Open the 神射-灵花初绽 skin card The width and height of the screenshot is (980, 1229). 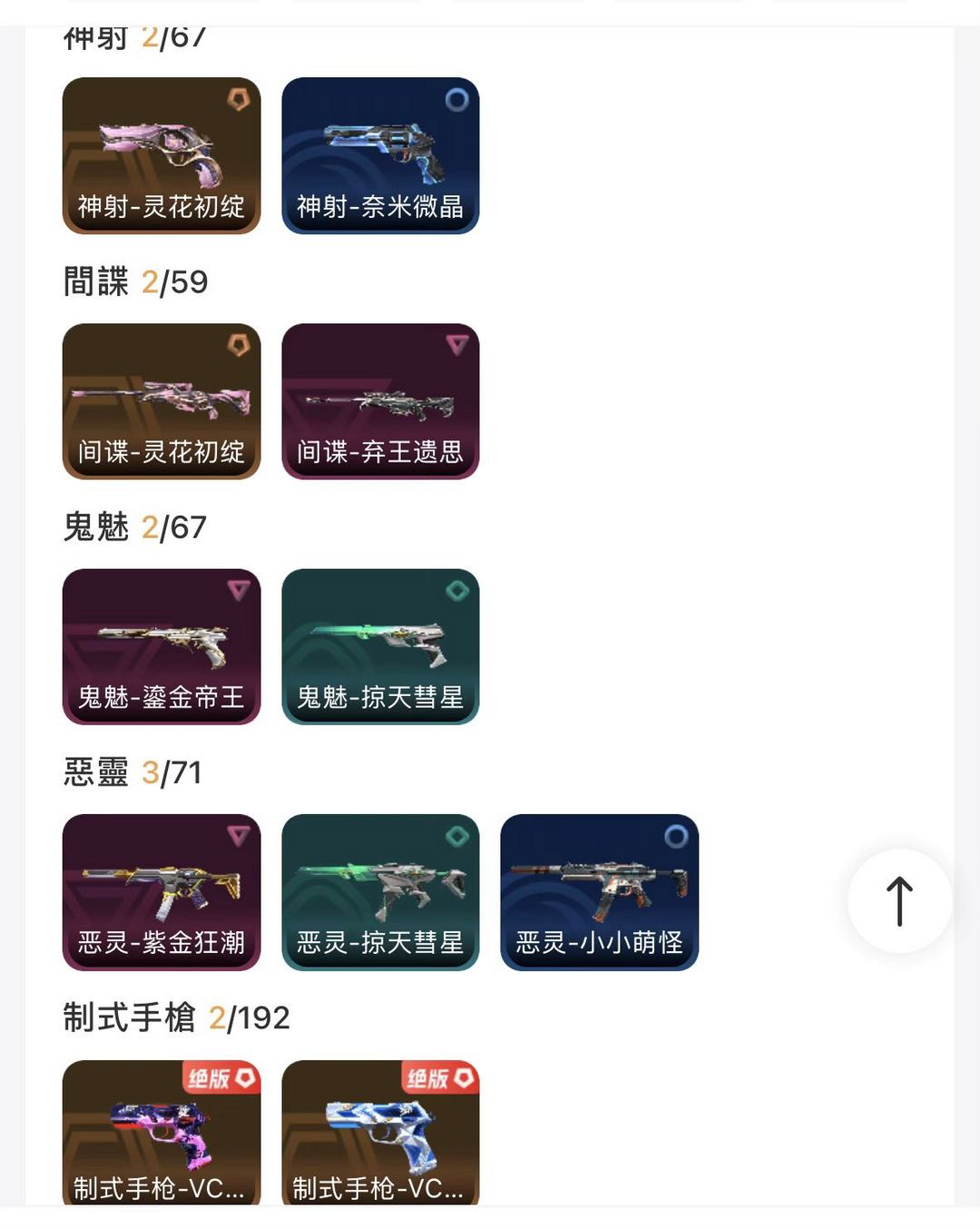162,155
